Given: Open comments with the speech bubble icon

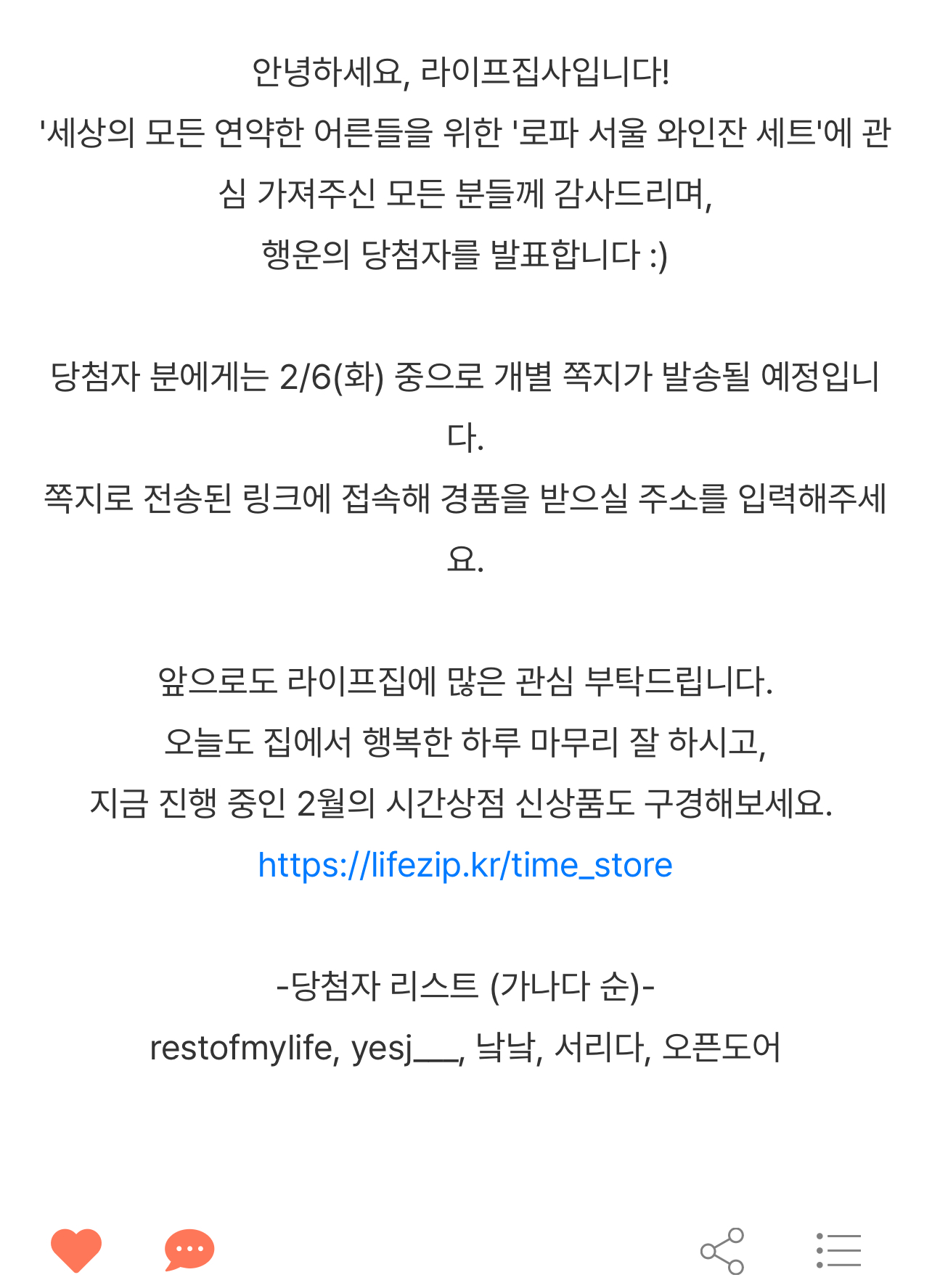Looking at the screenshot, I should tap(189, 1250).
